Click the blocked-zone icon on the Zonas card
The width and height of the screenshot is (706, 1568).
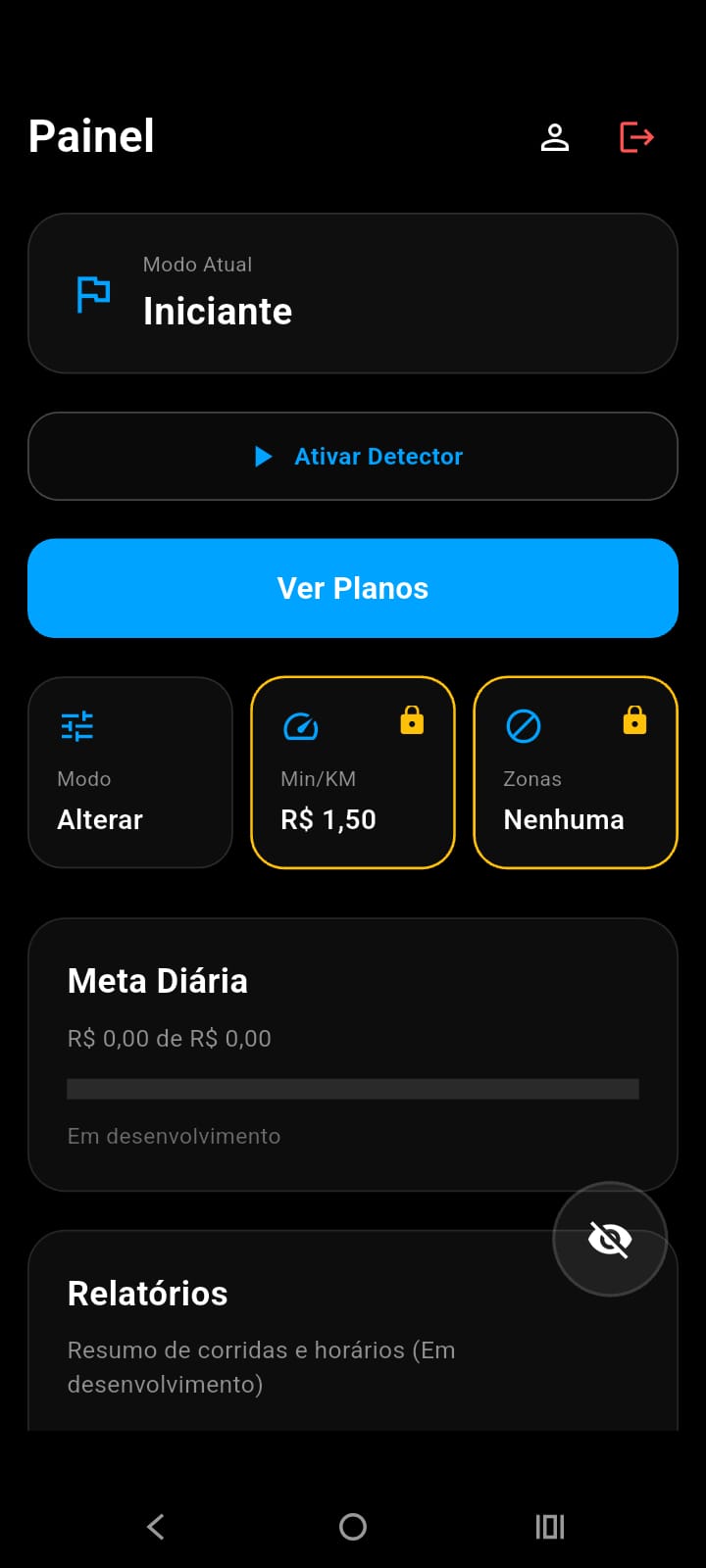523,726
